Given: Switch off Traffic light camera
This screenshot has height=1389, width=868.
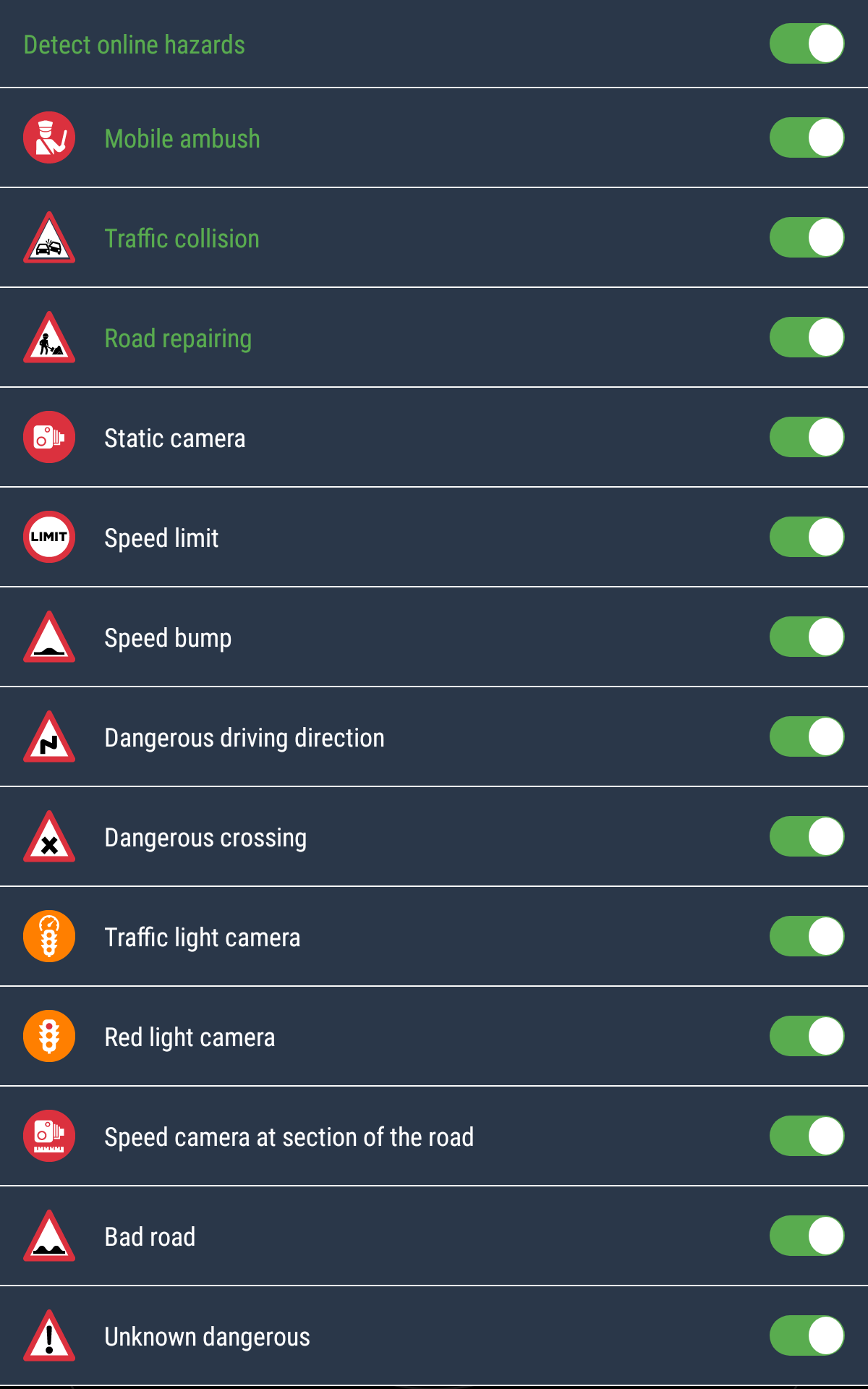Looking at the screenshot, I should tap(807, 936).
